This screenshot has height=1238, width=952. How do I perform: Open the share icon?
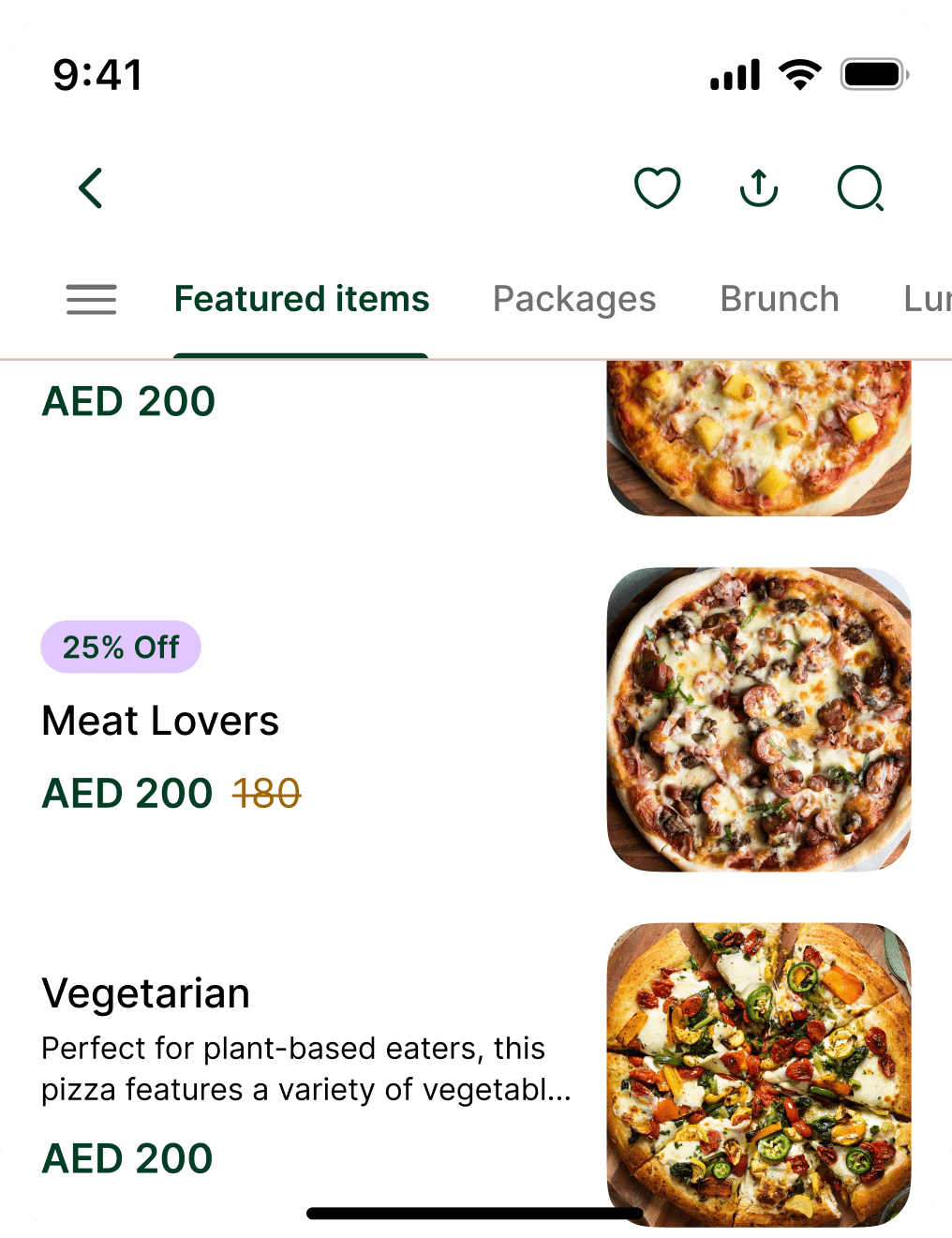(x=758, y=187)
